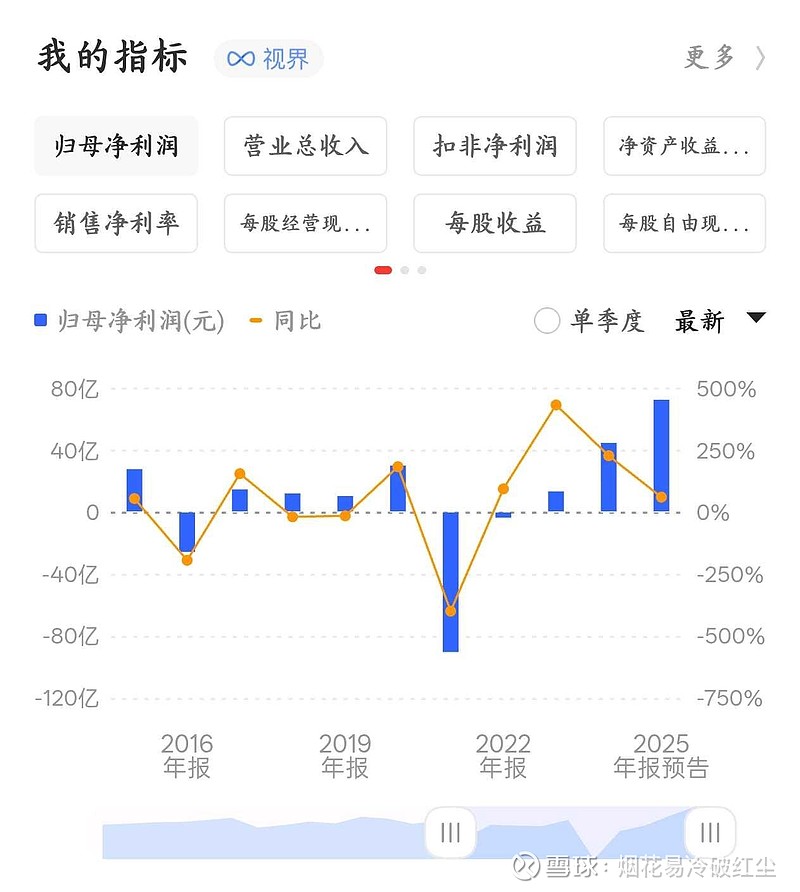Click the right ||| timeline drag handle
The width and height of the screenshot is (800, 892).
click(x=709, y=832)
